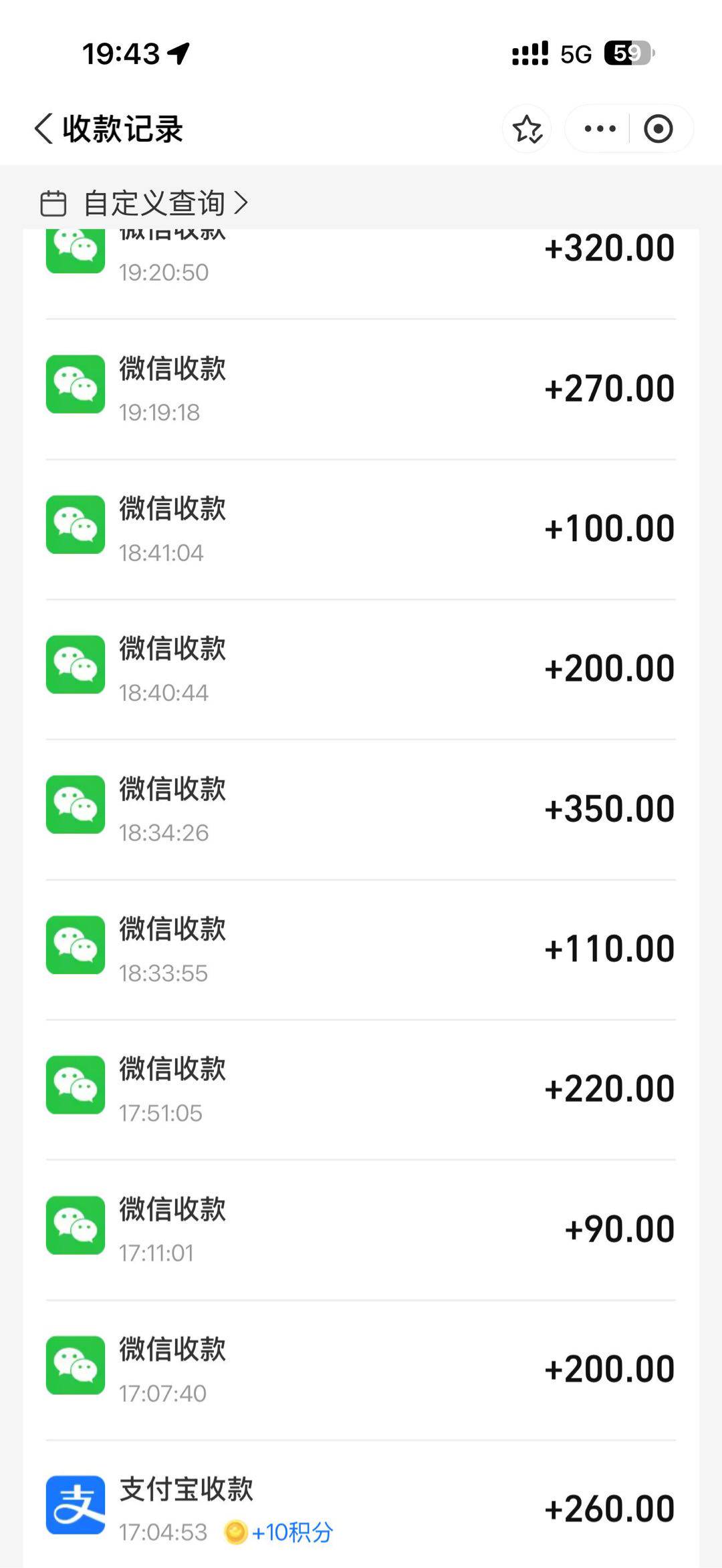This screenshot has height=1568, width=722.
Task: Select the 18:34:26 payment of +350.00
Action: tap(361, 810)
